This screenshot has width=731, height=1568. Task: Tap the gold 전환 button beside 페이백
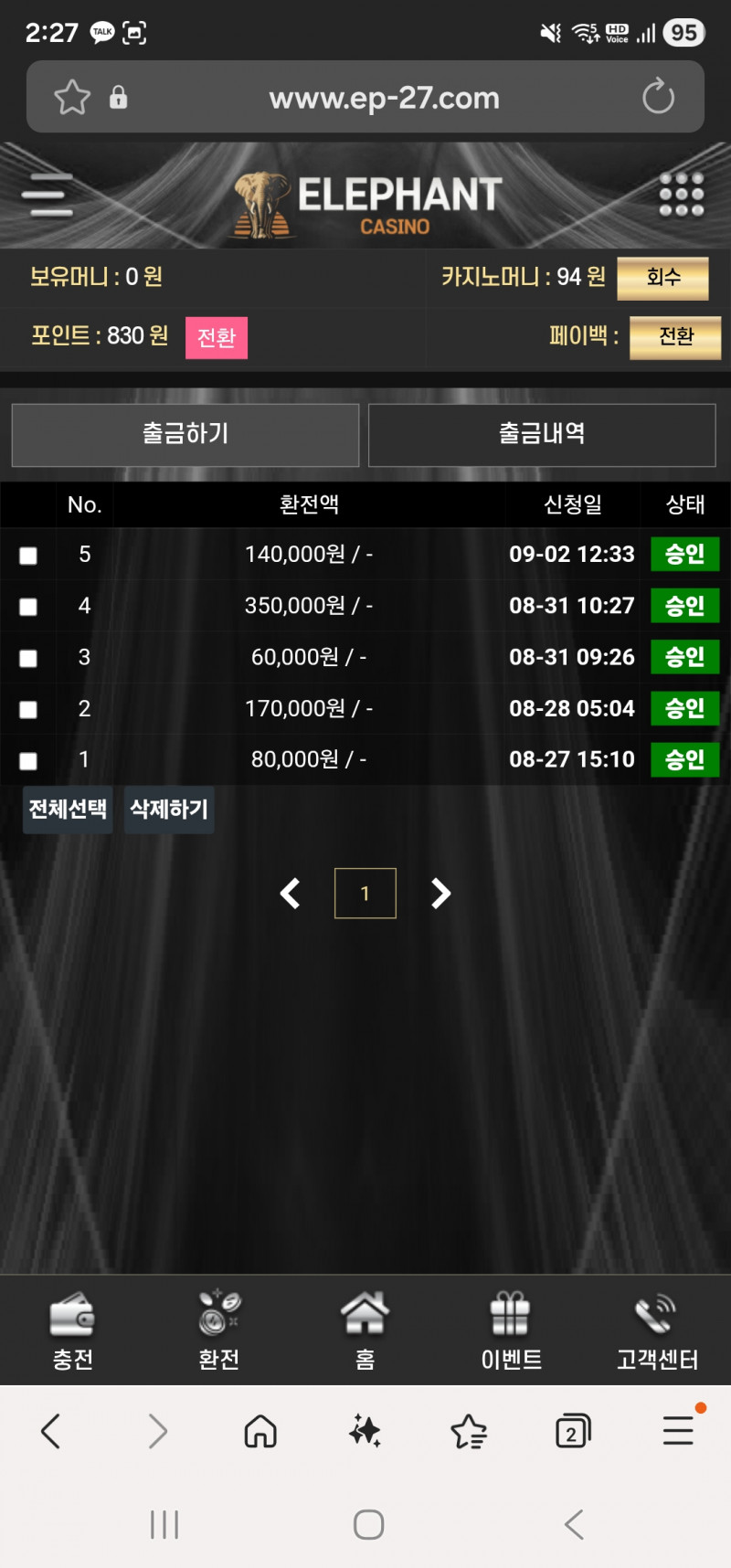(675, 337)
